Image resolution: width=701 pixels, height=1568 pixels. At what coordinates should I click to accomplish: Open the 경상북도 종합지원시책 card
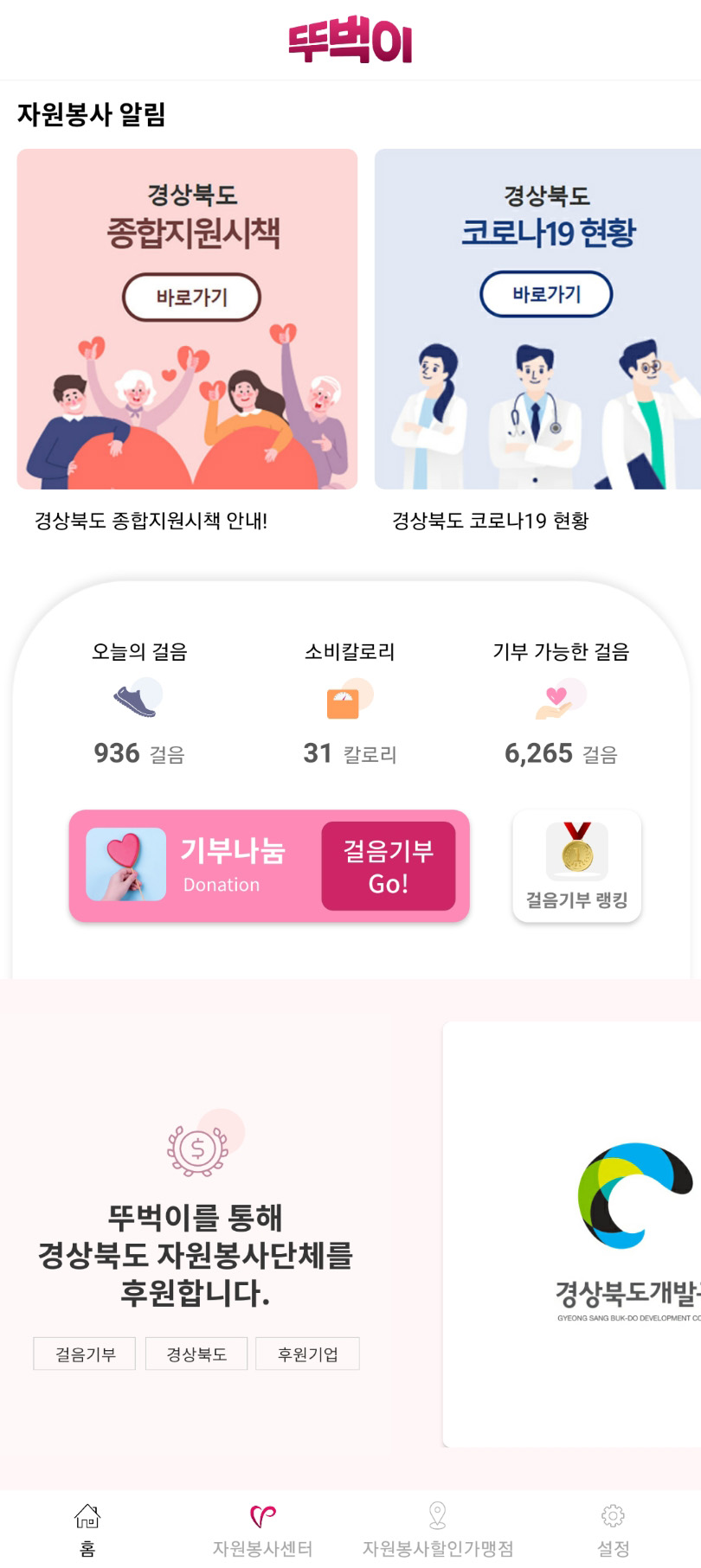pyautogui.click(x=187, y=319)
